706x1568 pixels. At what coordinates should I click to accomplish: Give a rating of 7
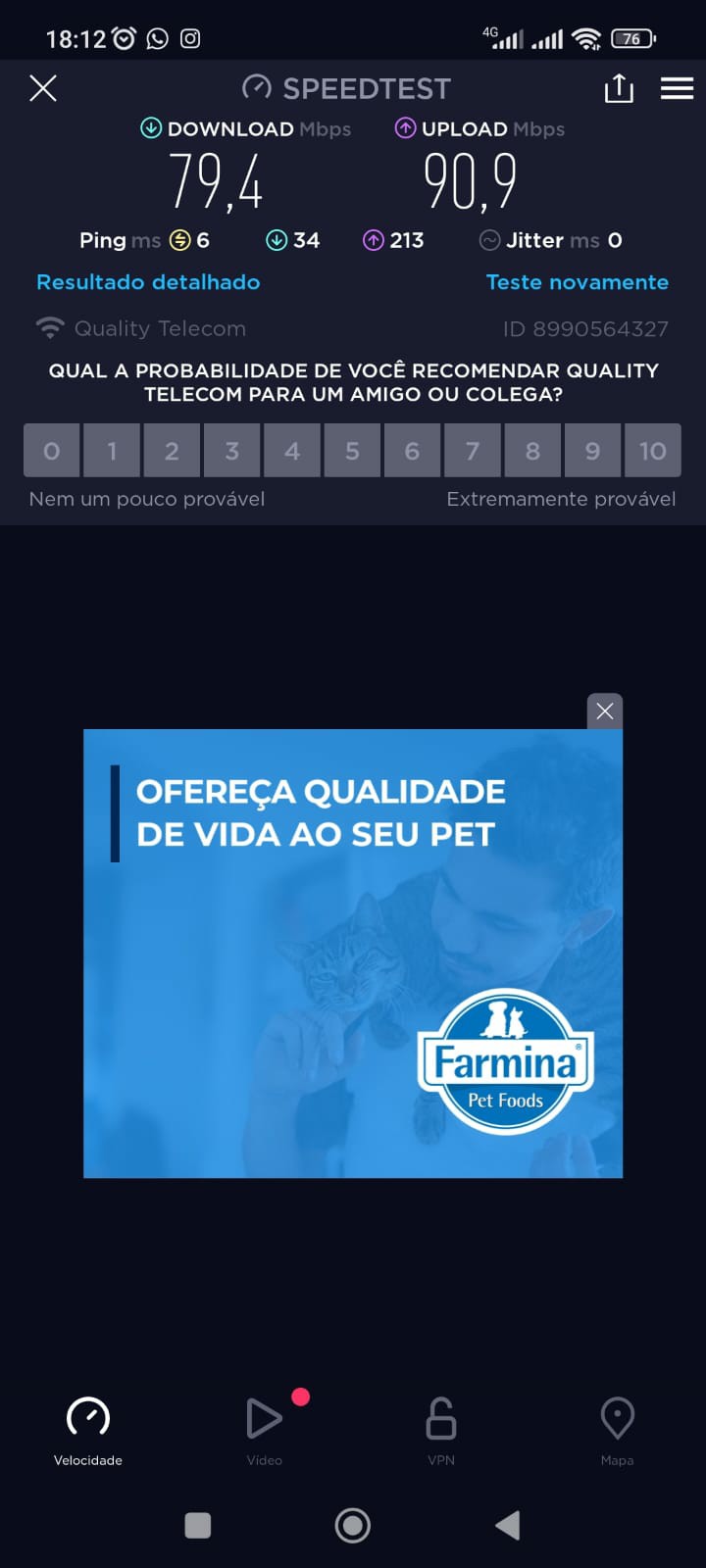click(x=473, y=451)
